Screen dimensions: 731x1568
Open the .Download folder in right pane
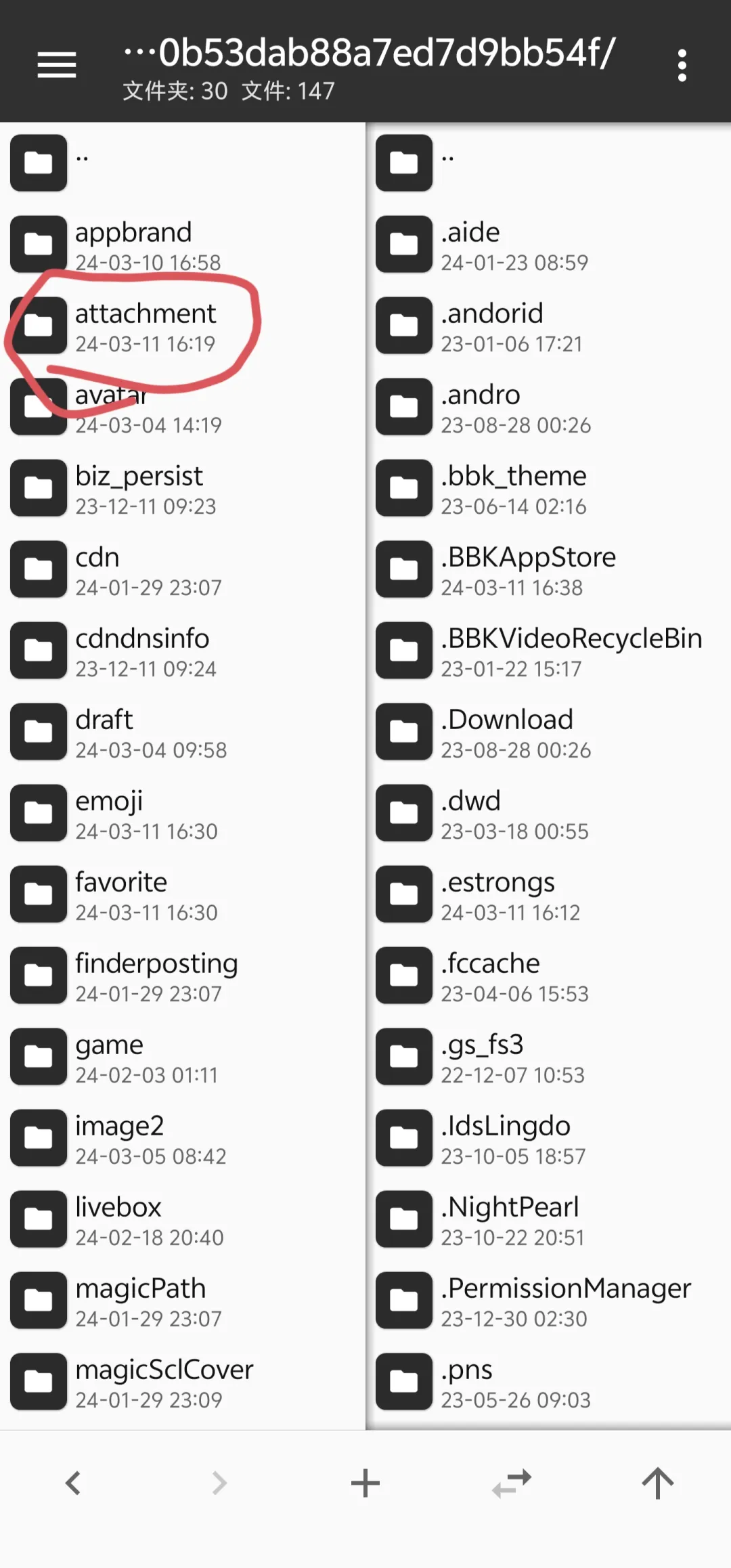548,732
